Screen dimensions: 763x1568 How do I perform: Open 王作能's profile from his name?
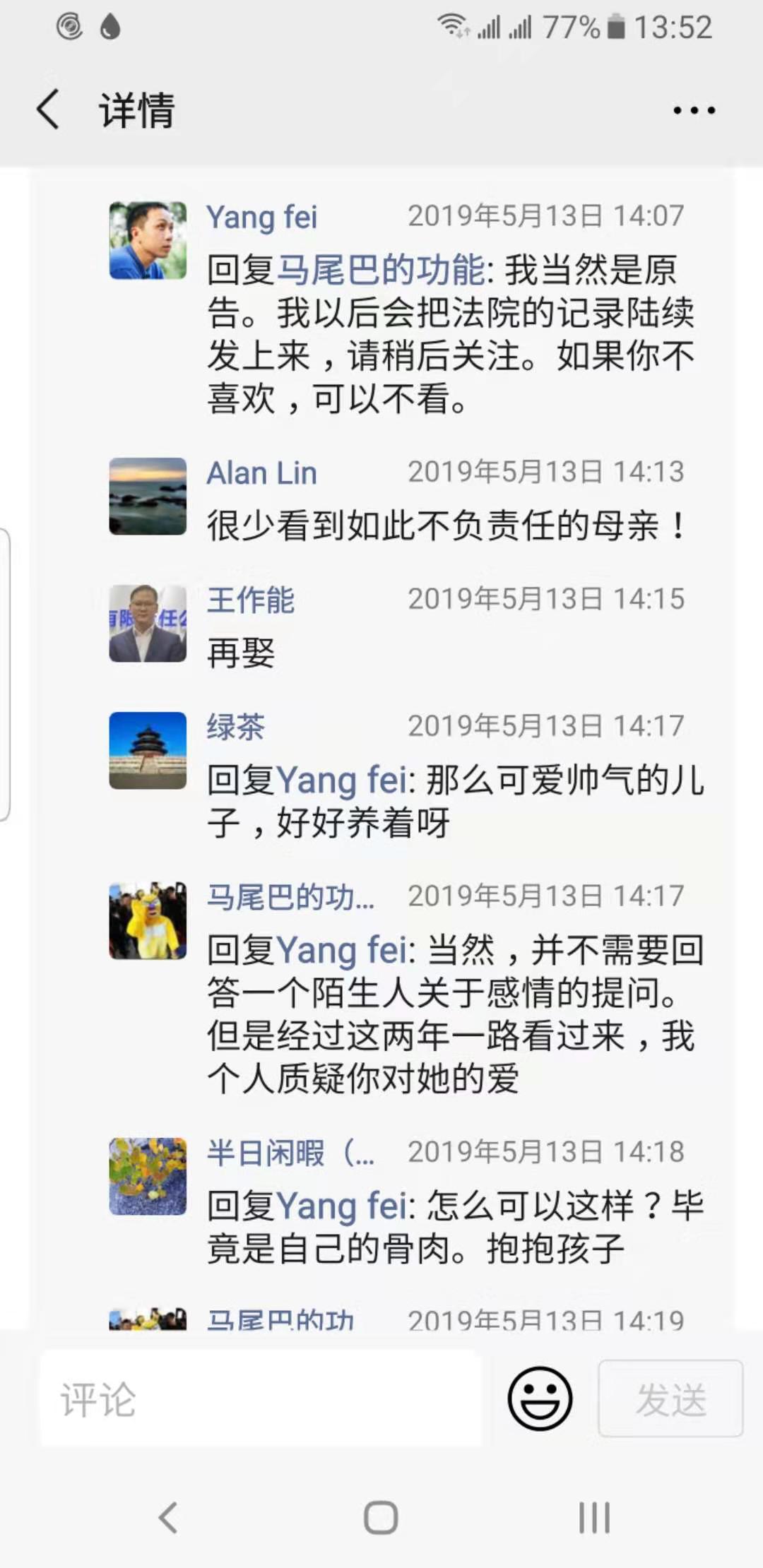point(250,600)
